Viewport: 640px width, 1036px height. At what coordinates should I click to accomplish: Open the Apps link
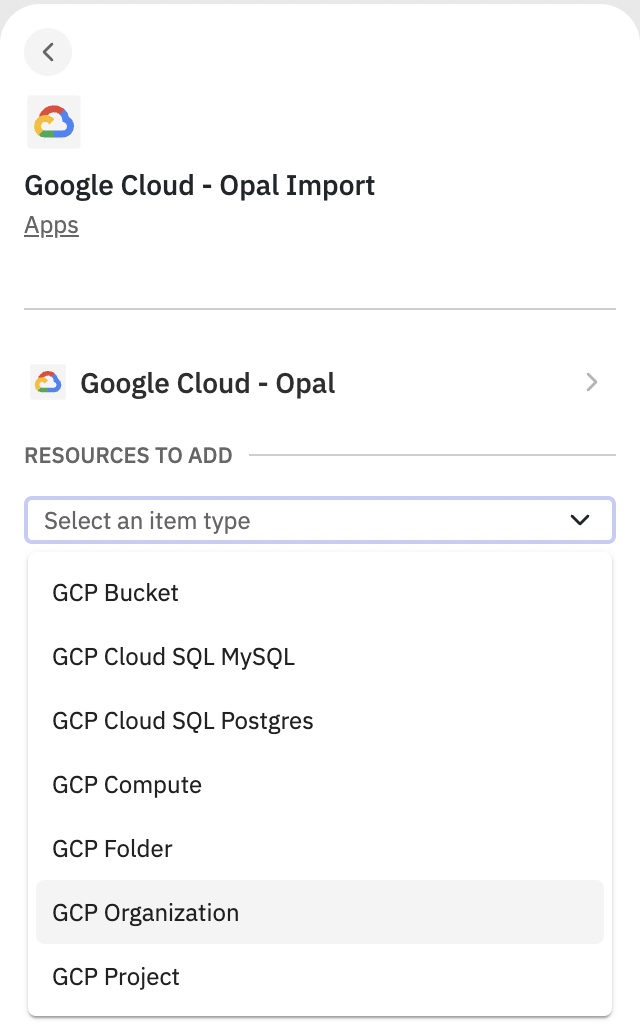pyautogui.click(x=52, y=226)
